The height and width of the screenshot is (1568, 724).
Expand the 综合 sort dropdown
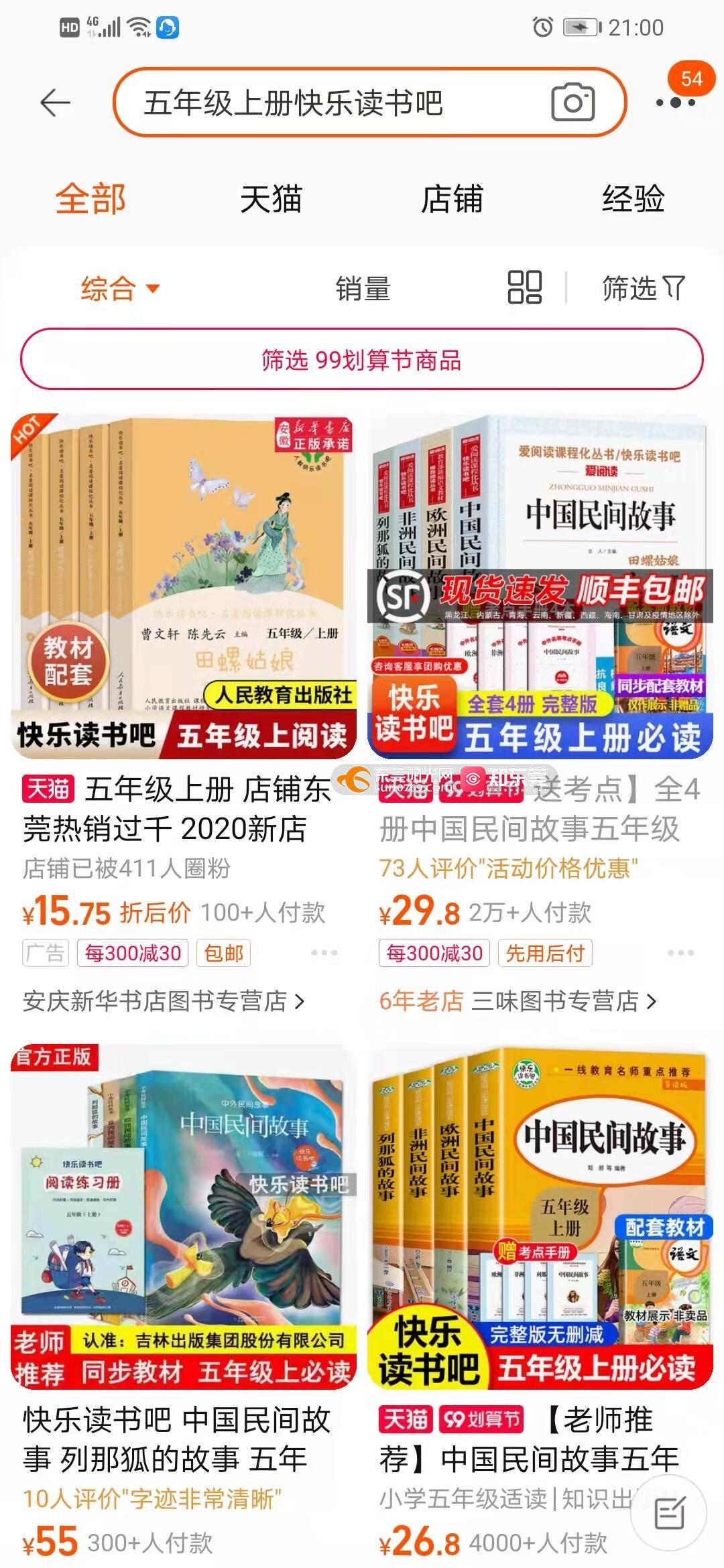pyautogui.click(x=120, y=289)
